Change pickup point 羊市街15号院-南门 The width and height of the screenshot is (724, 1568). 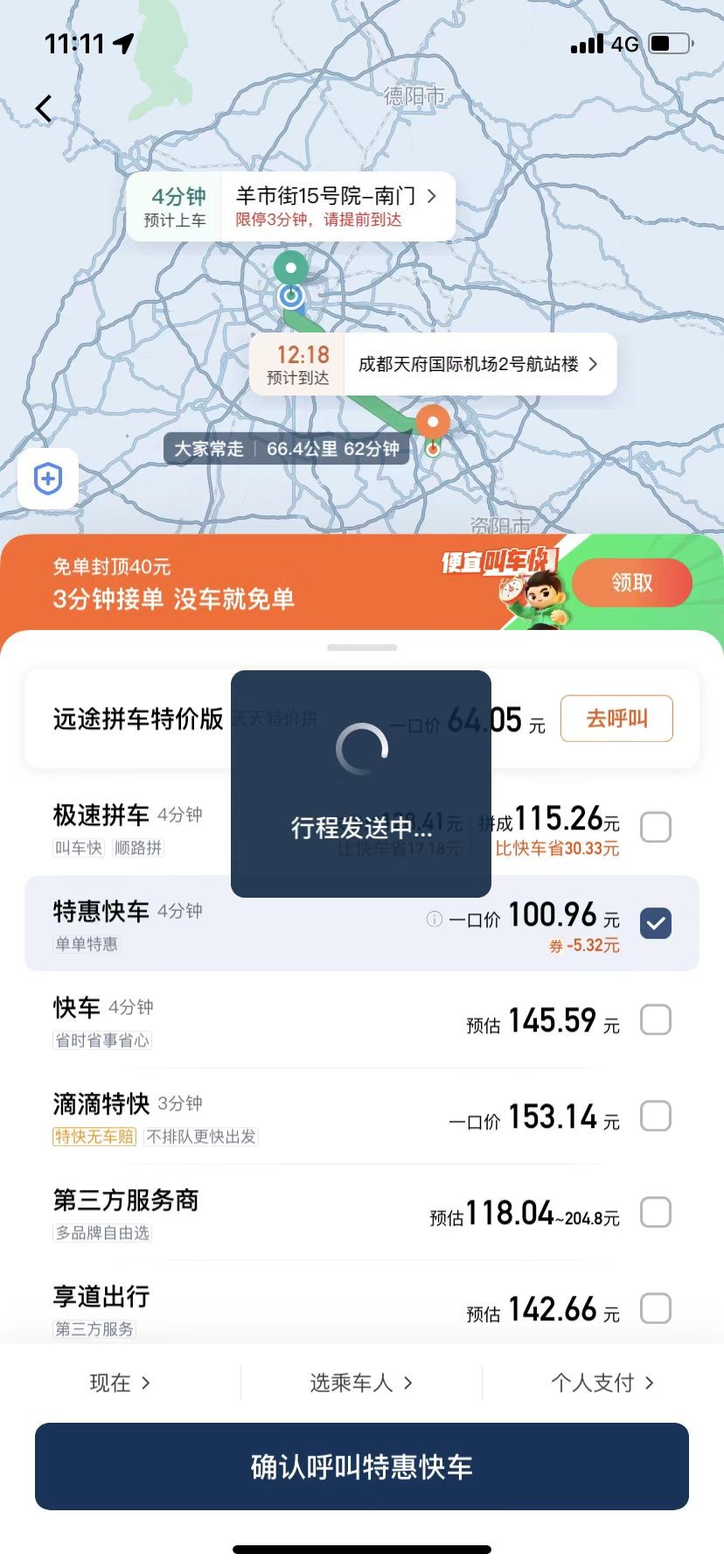click(x=336, y=197)
